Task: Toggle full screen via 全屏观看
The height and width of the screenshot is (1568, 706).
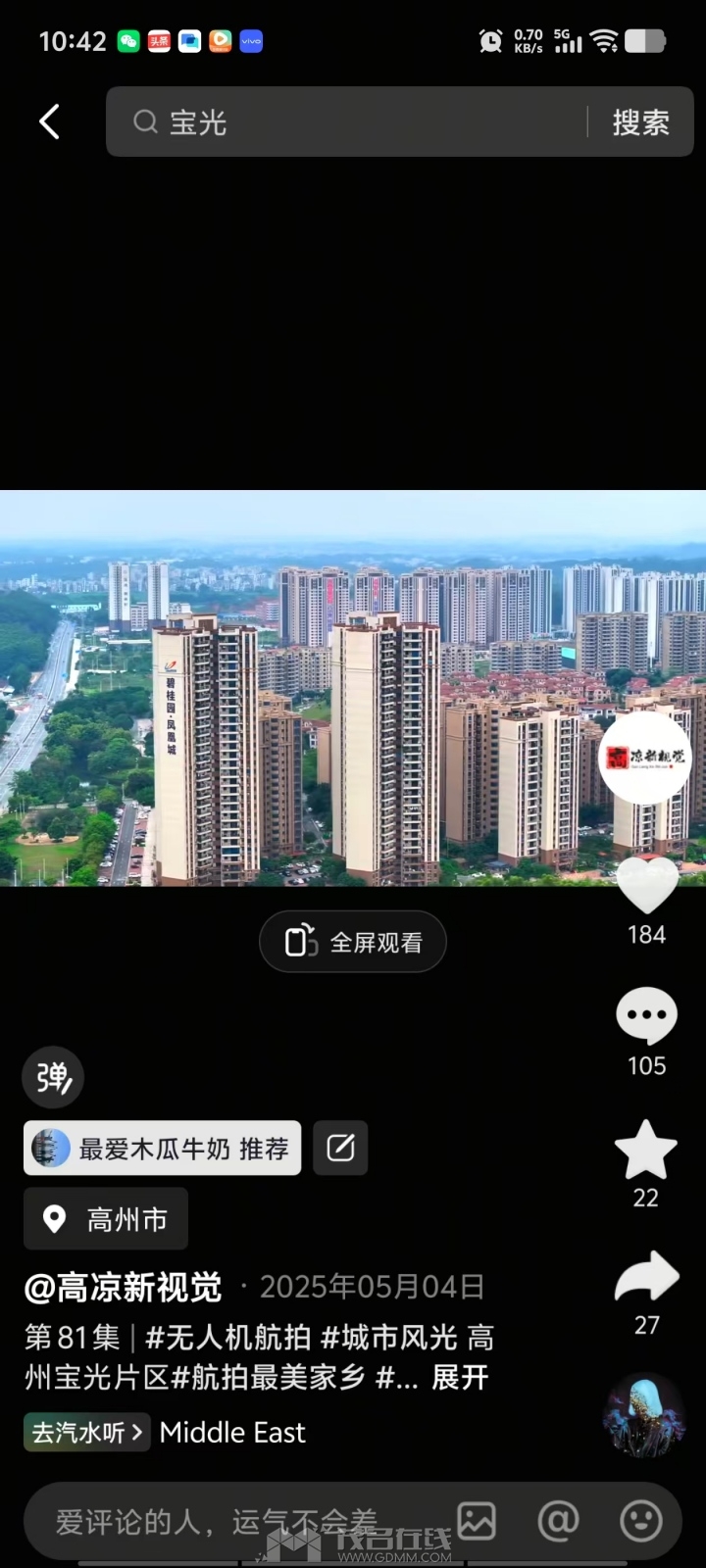Action: coord(352,941)
